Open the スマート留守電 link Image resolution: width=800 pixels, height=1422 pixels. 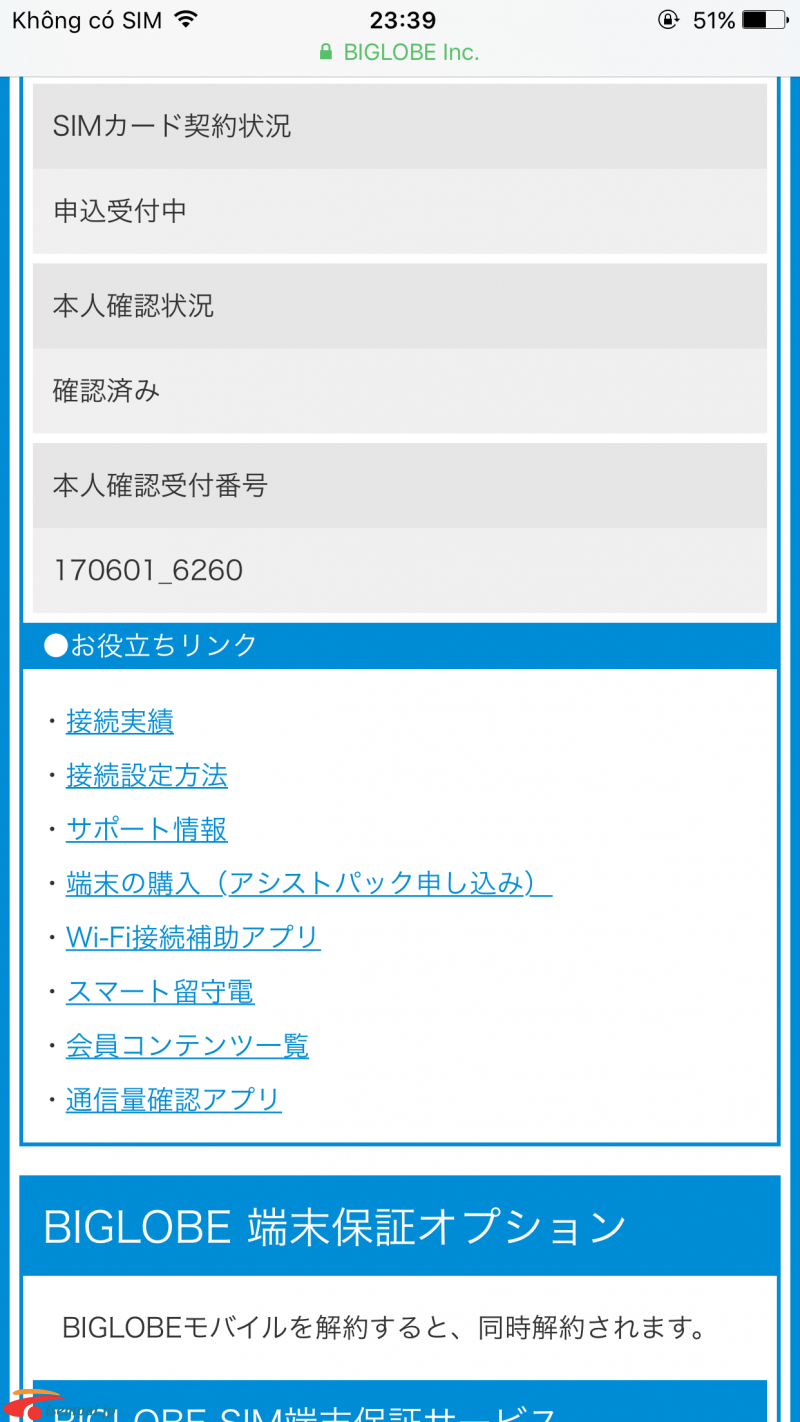click(x=160, y=991)
